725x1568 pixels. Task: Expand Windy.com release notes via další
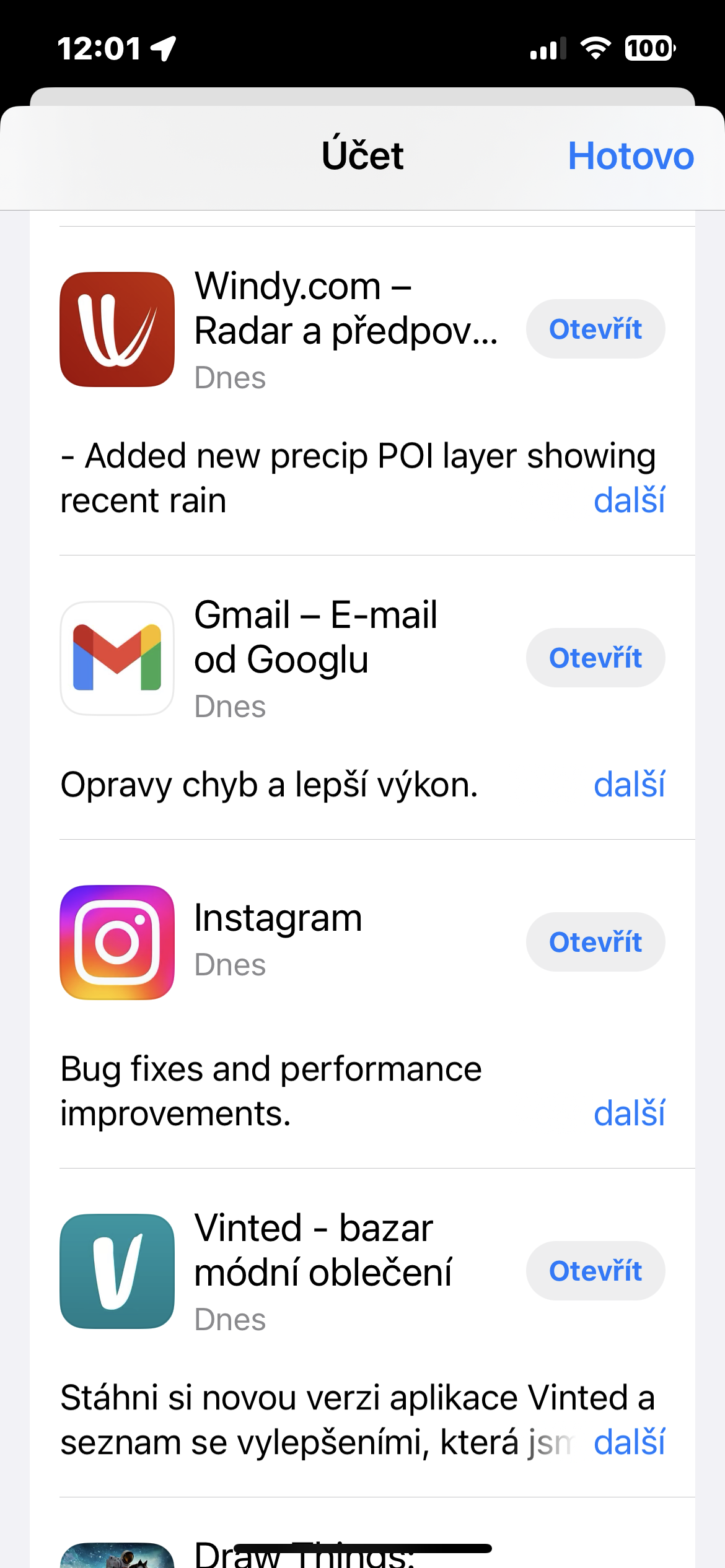628,500
